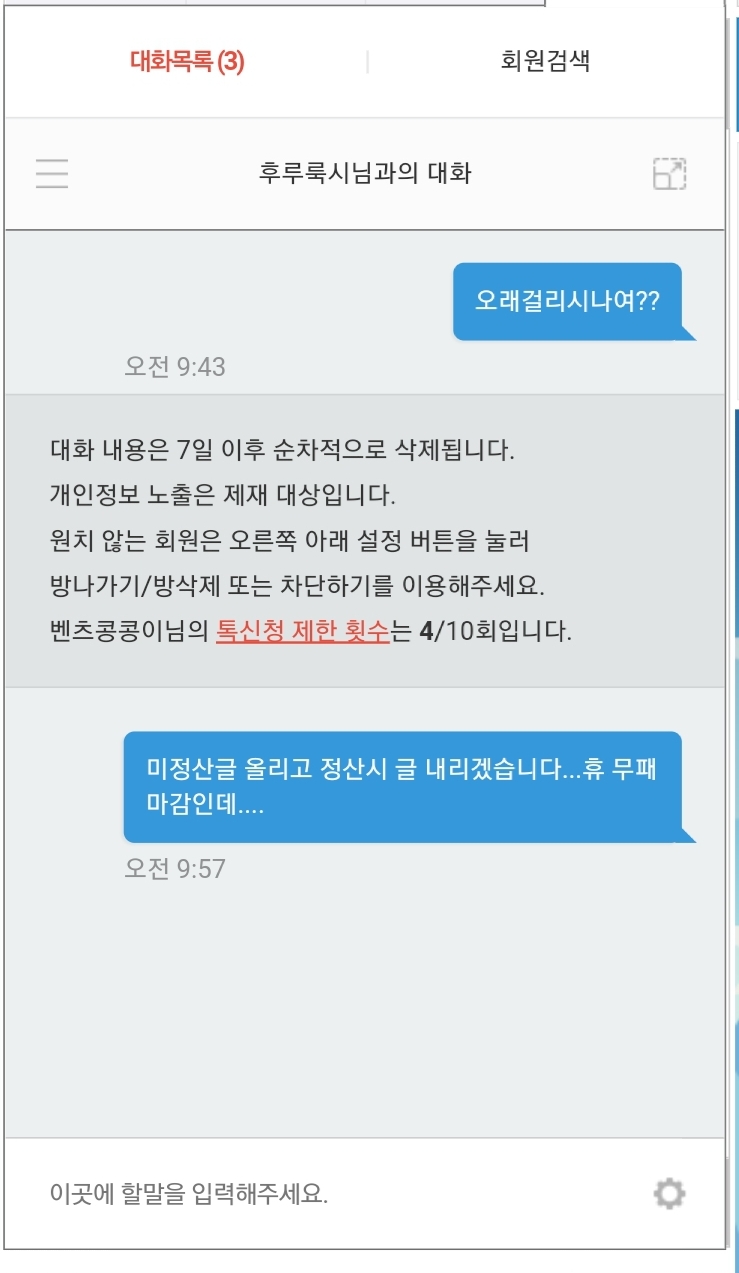Expand the chat window
Viewport: 739px width, 1273px height.
click(x=669, y=173)
